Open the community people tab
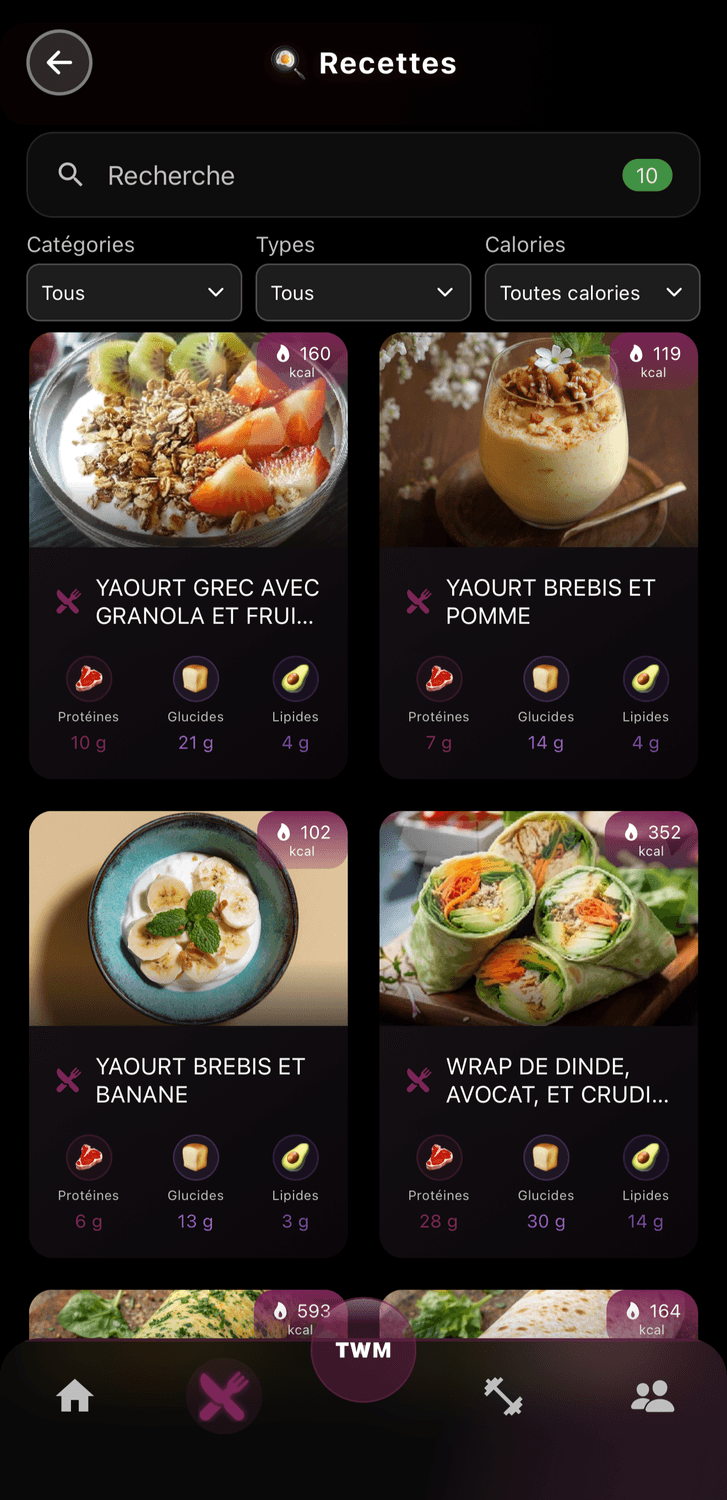 tap(652, 1396)
